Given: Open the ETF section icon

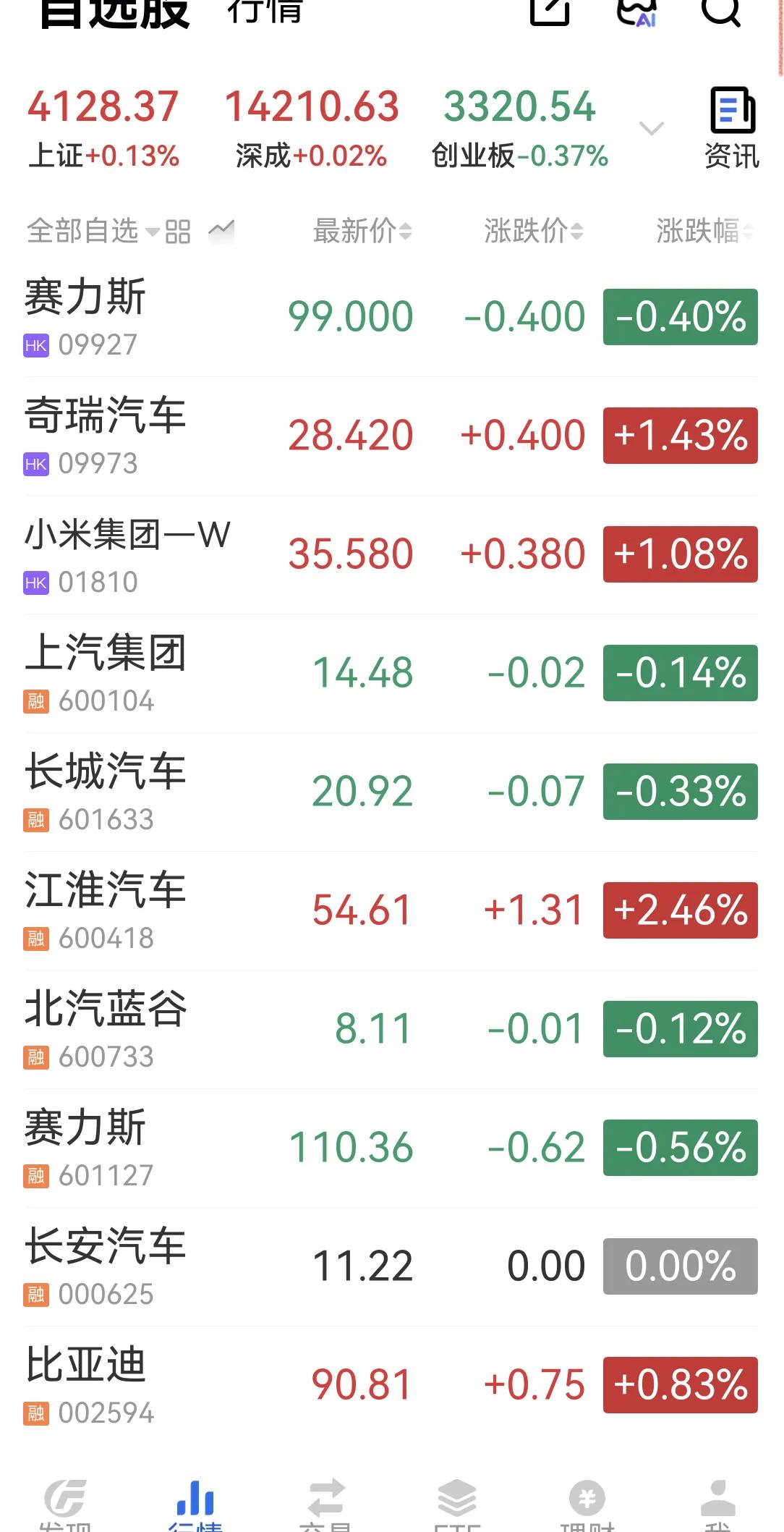Looking at the screenshot, I should pyautogui.click(x=457, y=1494).
